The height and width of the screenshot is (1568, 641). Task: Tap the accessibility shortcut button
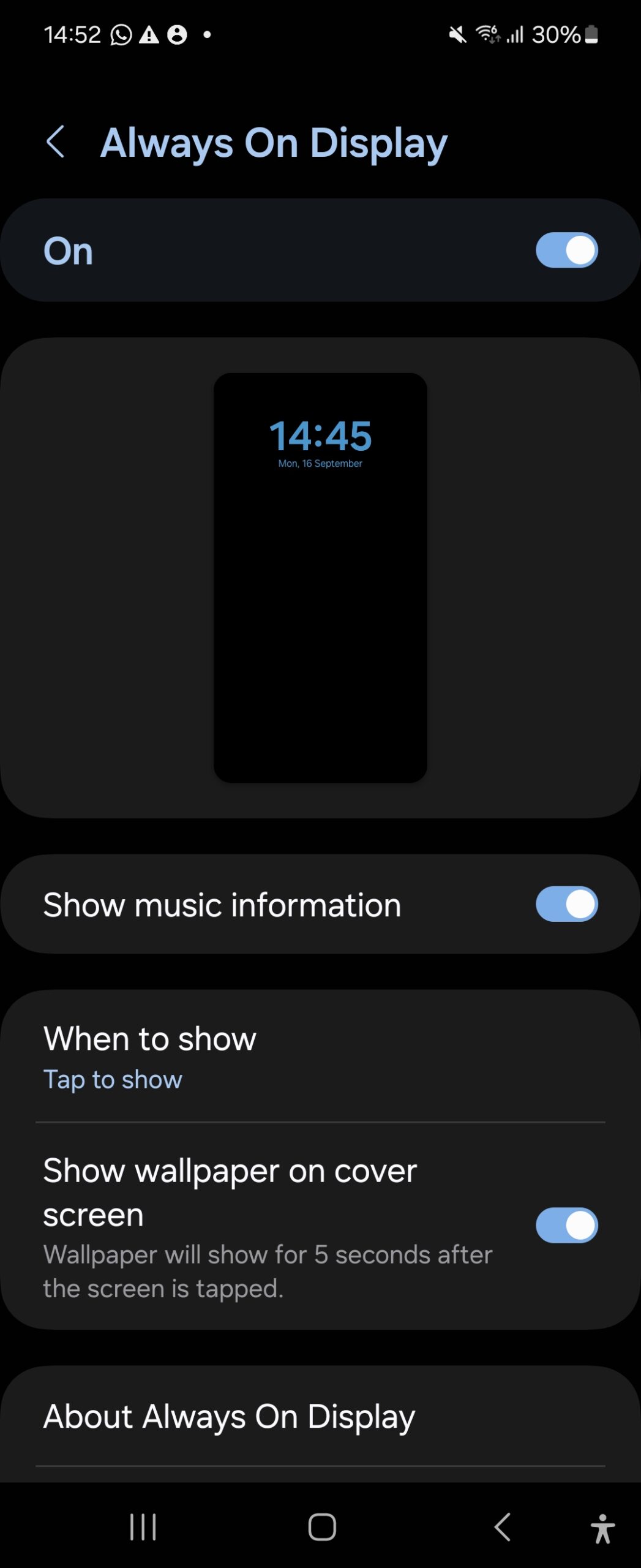pyautogui.click(x=602, y=1528)
